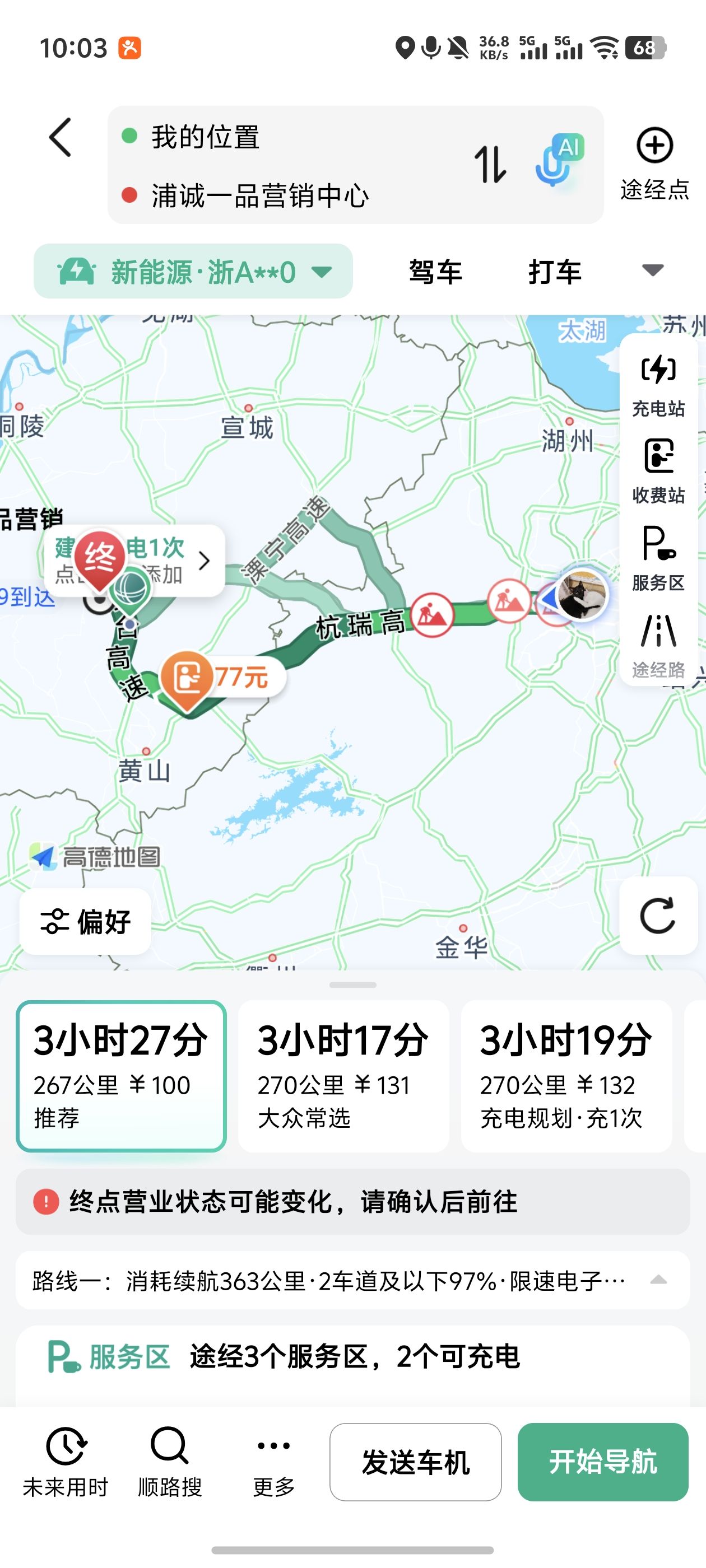Open the 更多 options menu
This screenshot has width=706, height=1568.
coord(273,1462)
